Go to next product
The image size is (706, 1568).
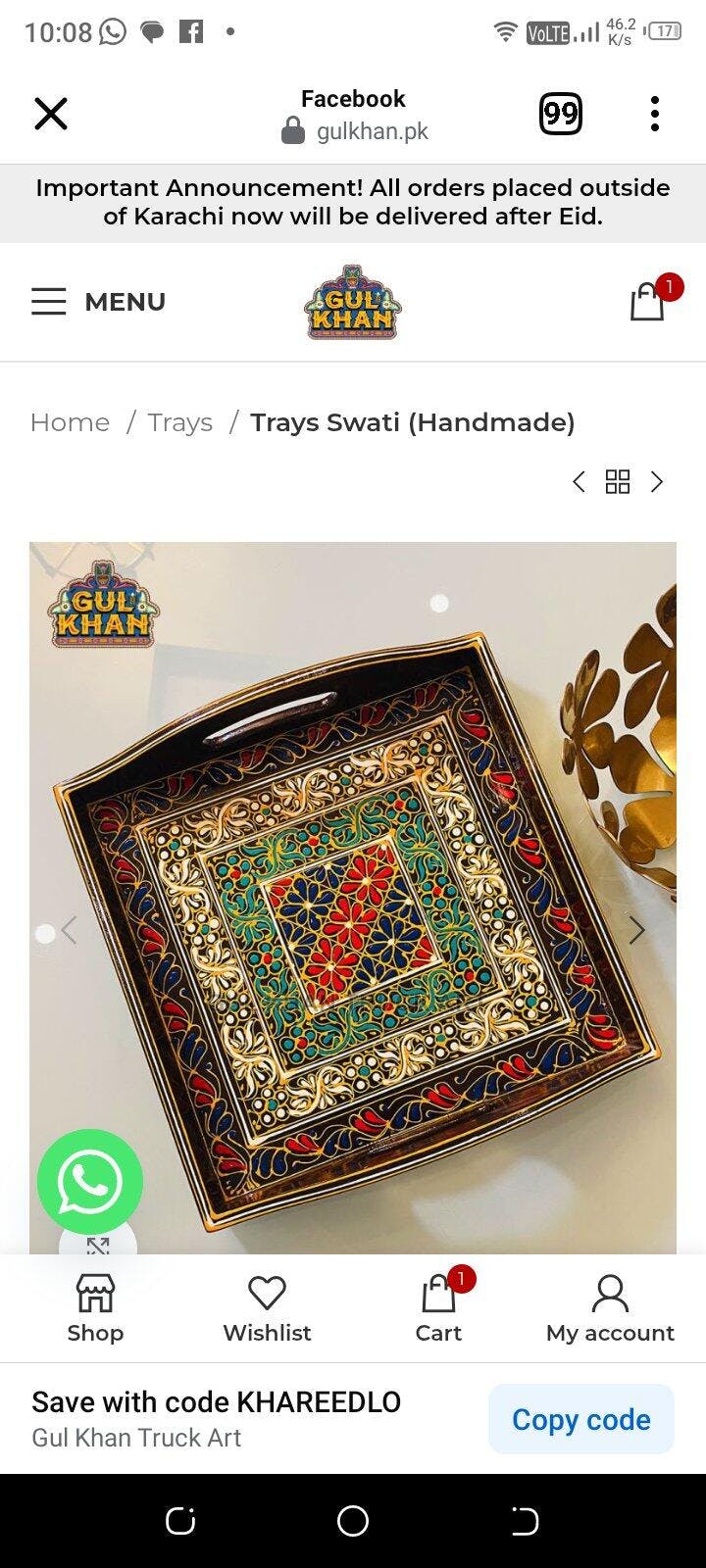(x=657, y=481)
